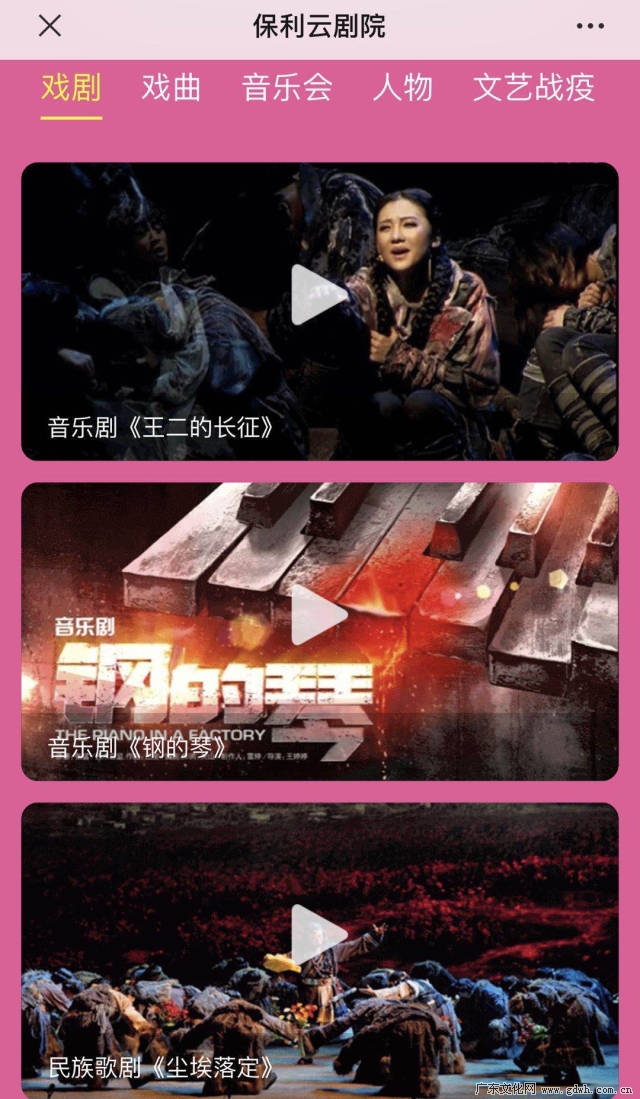Select the 戏剧 tab
The width and height of the screenshot is (640, 1099).
(x=71, y=88)
